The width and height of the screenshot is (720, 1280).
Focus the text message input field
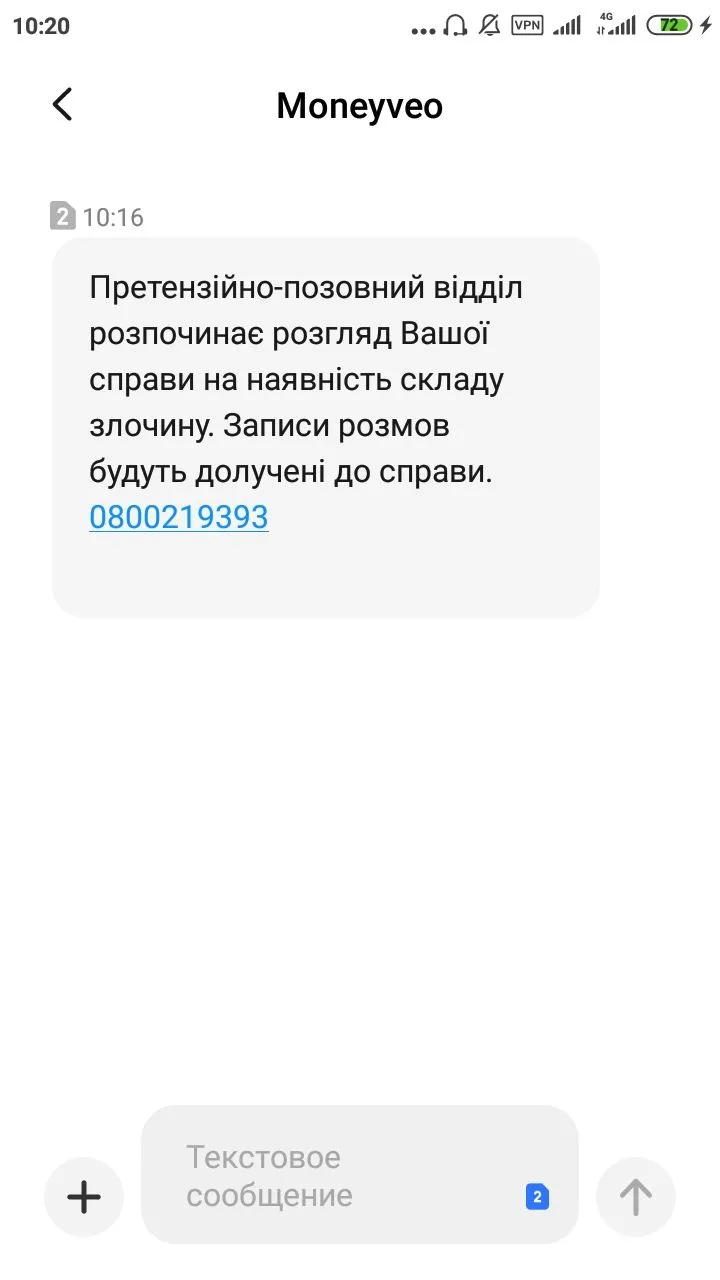coord(340,1176)
